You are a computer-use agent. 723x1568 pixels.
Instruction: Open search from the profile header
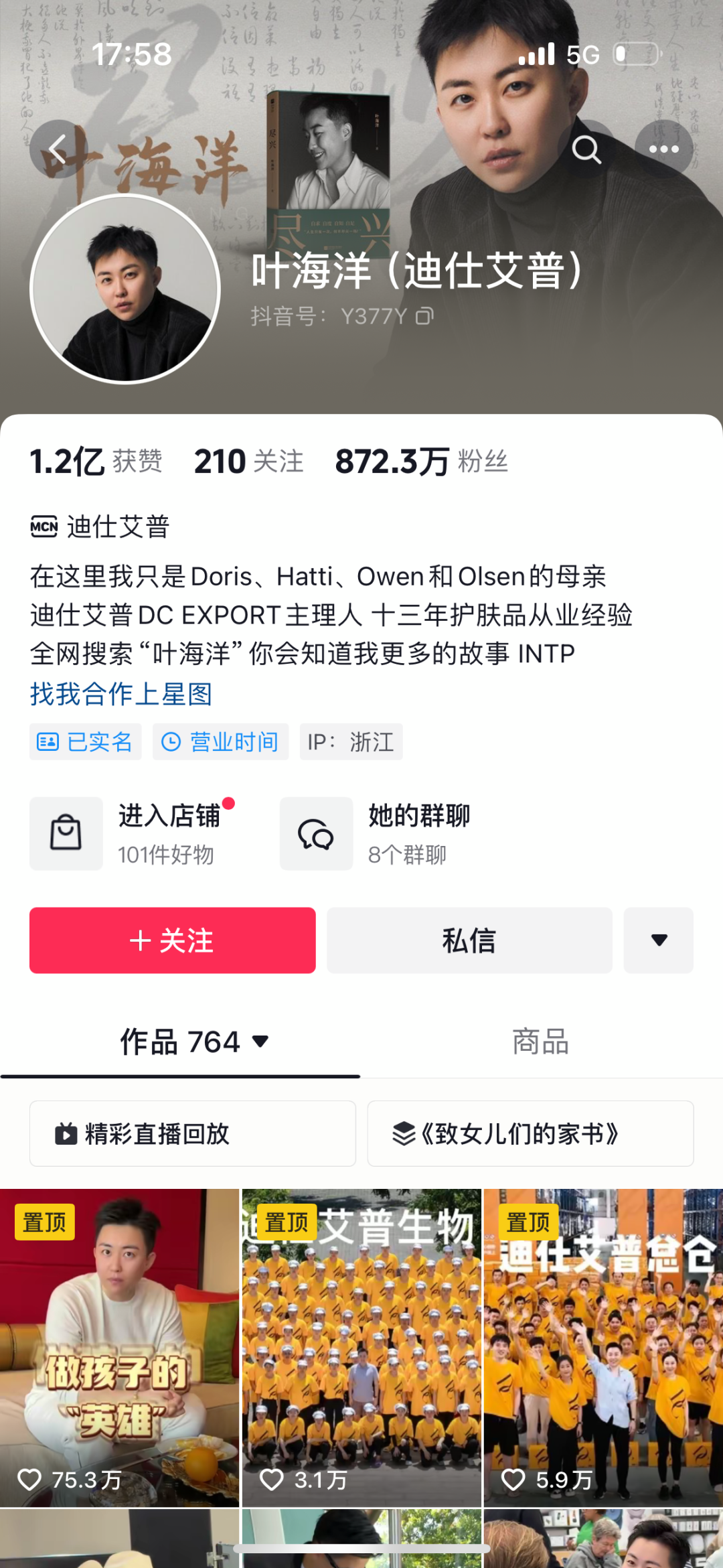coord(586,149)
